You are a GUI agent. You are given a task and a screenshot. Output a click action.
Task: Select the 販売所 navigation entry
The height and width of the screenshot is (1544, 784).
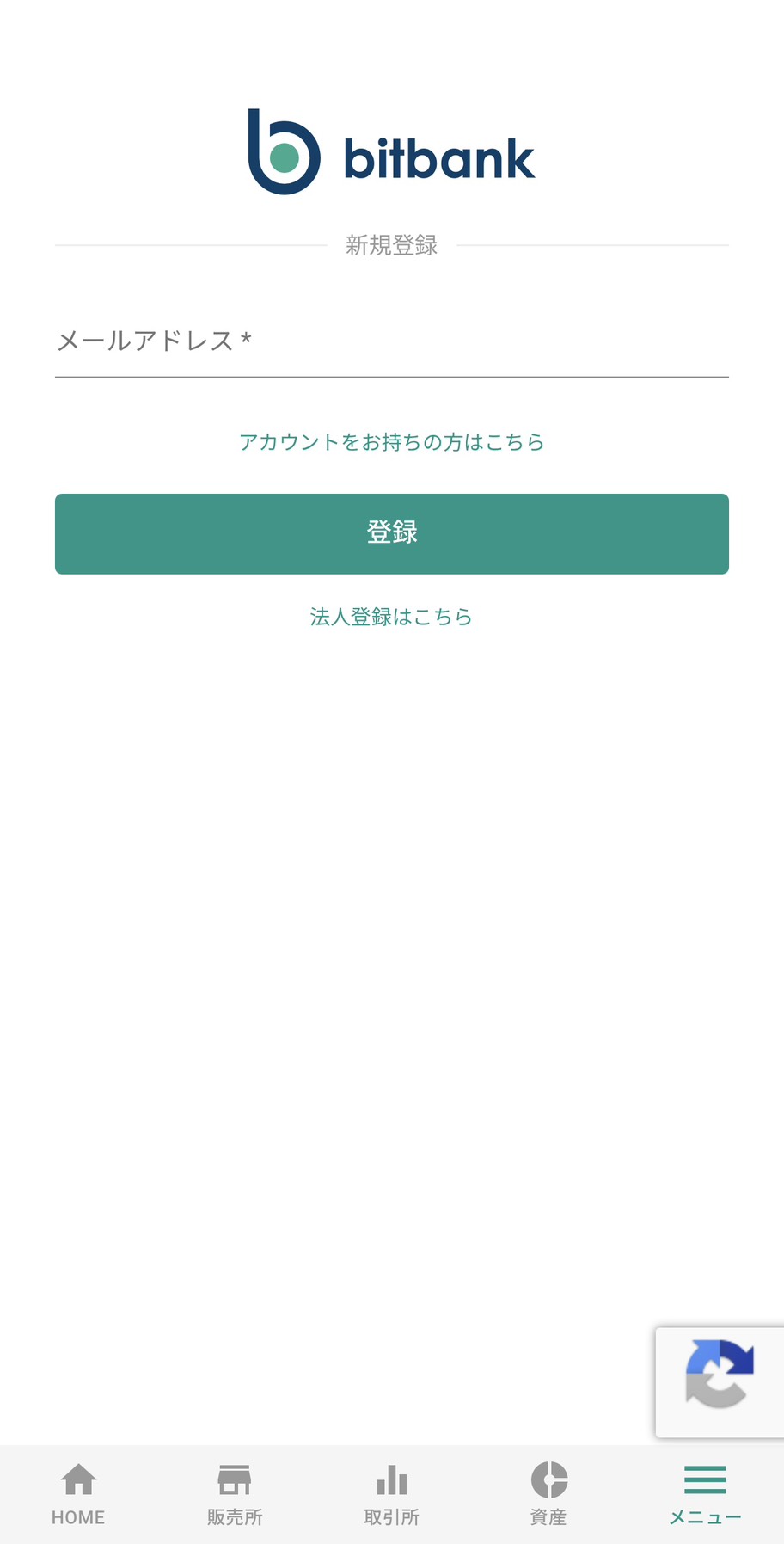tap(235, 1492)
